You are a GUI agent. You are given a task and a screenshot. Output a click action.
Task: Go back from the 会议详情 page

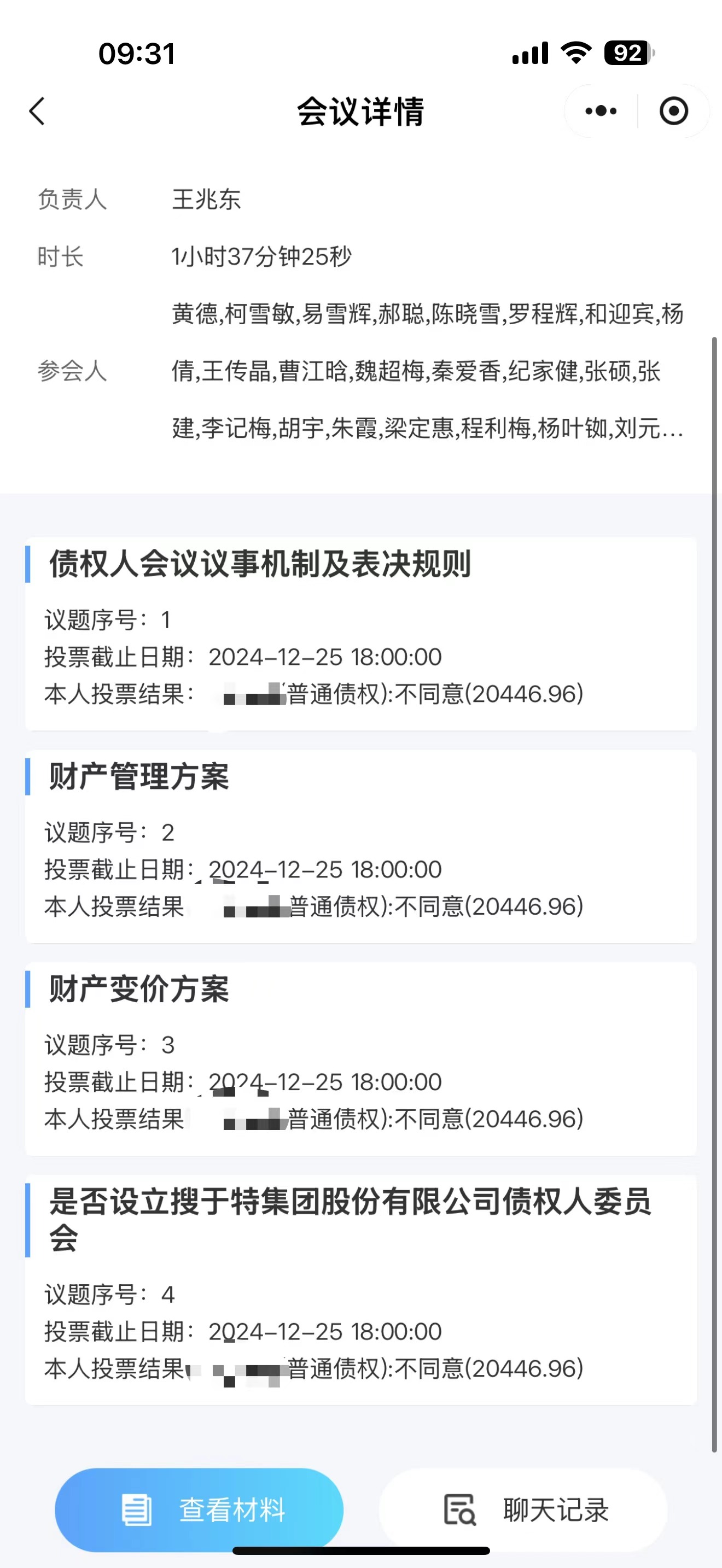pyautogui.click(x=37, y=112)
